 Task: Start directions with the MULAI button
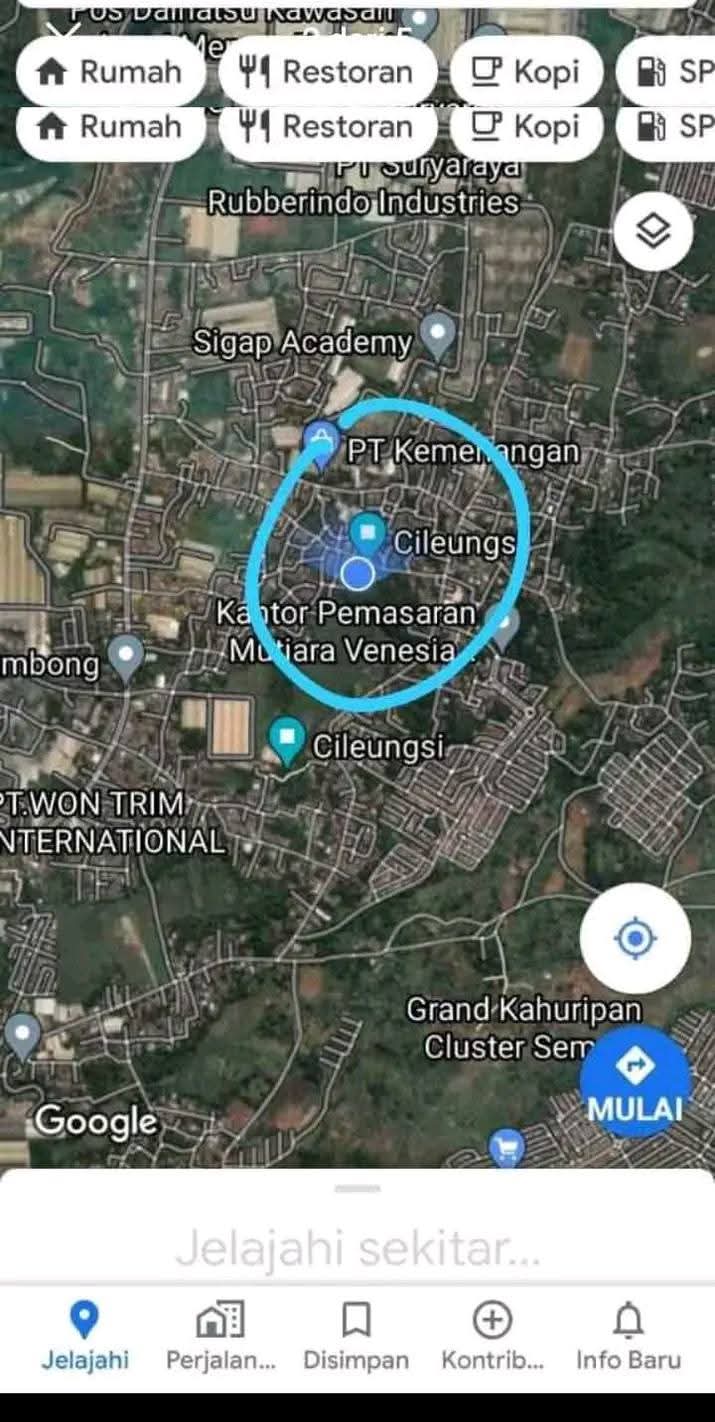pos(635,1081)
